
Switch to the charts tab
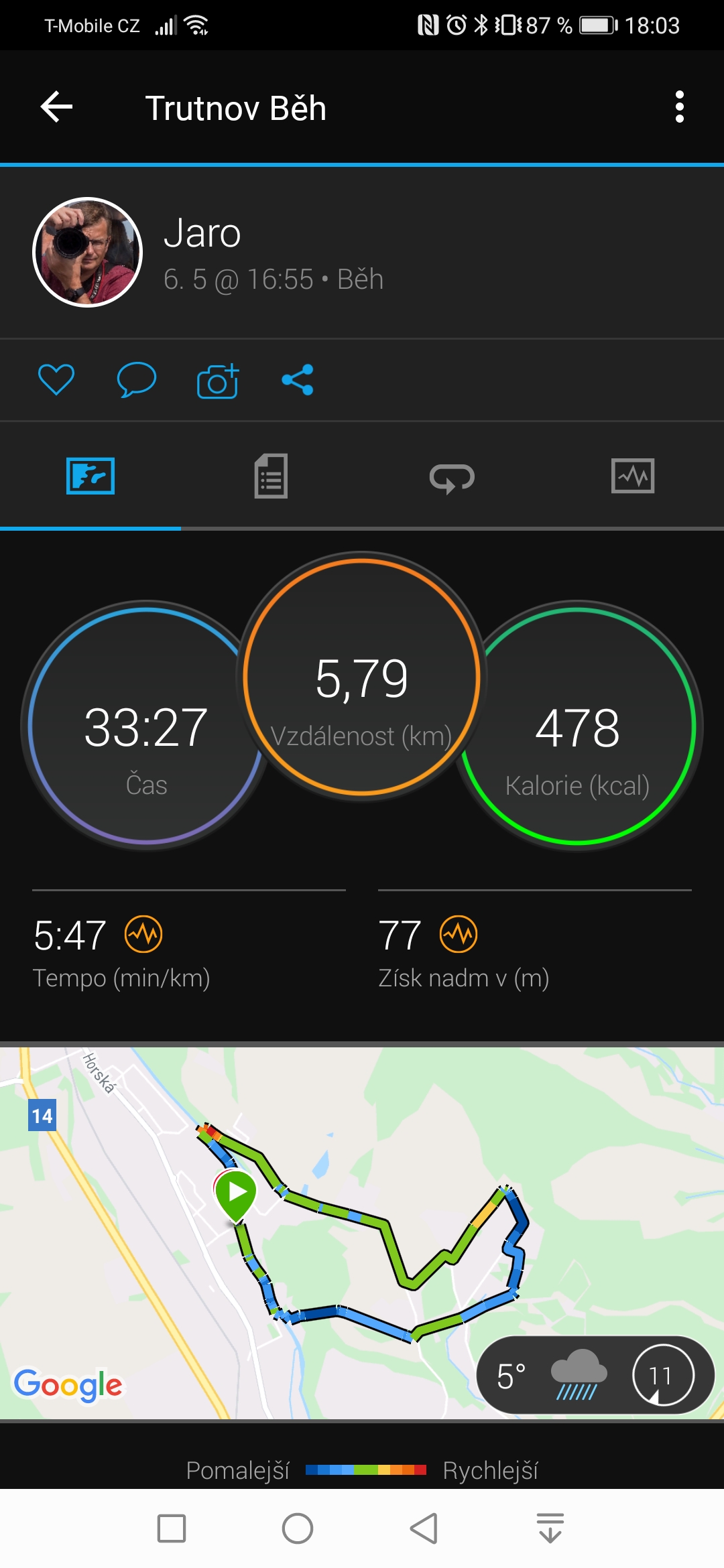[633, 476]
